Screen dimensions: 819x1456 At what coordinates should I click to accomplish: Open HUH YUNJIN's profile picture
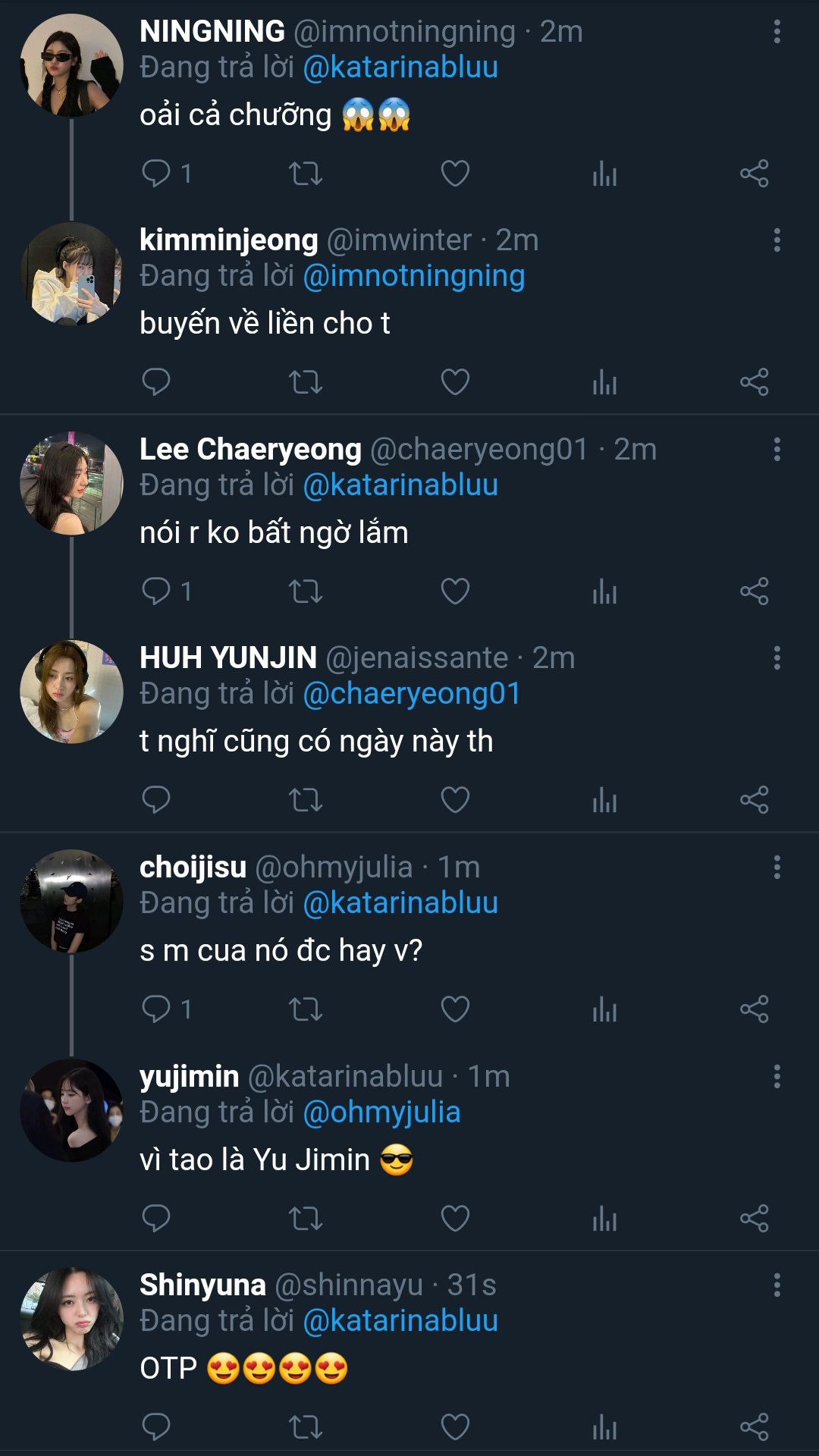pyautogui.click(x=71, y=692)
